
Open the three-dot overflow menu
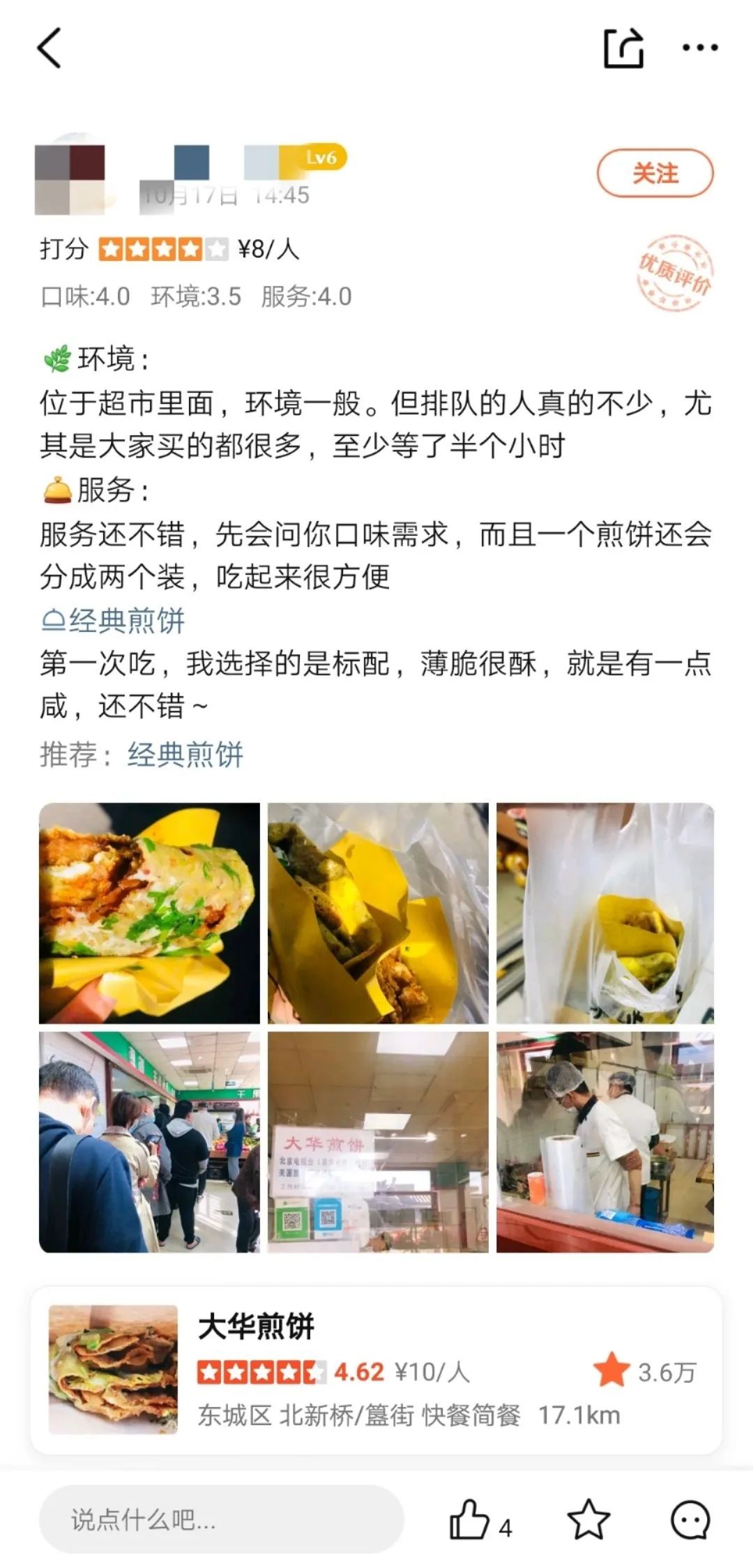coord(699,47)
